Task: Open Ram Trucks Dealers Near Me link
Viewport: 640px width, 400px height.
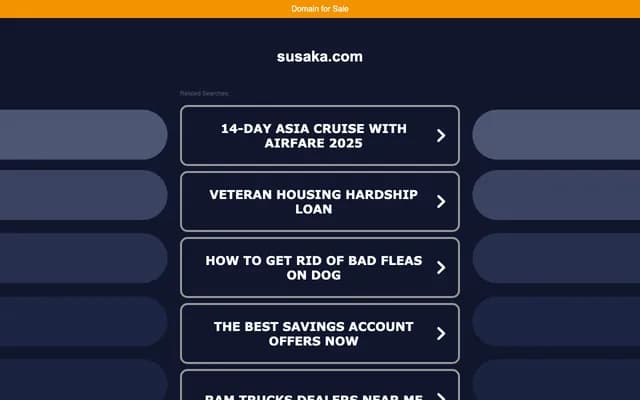Action: tap(320, 392)
